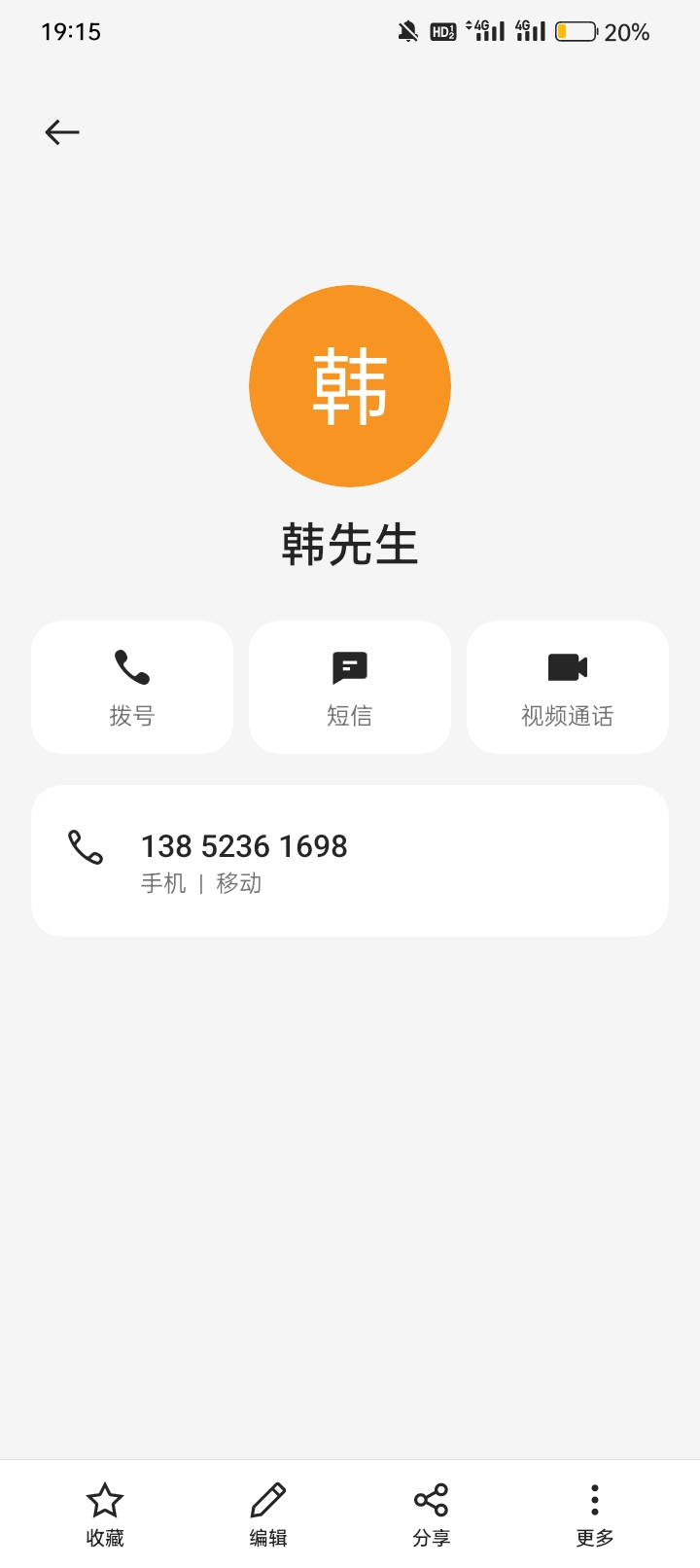Open the 更多 options menu
700x1568 pixels.
pyautogui.click(x=595, y=1514)
